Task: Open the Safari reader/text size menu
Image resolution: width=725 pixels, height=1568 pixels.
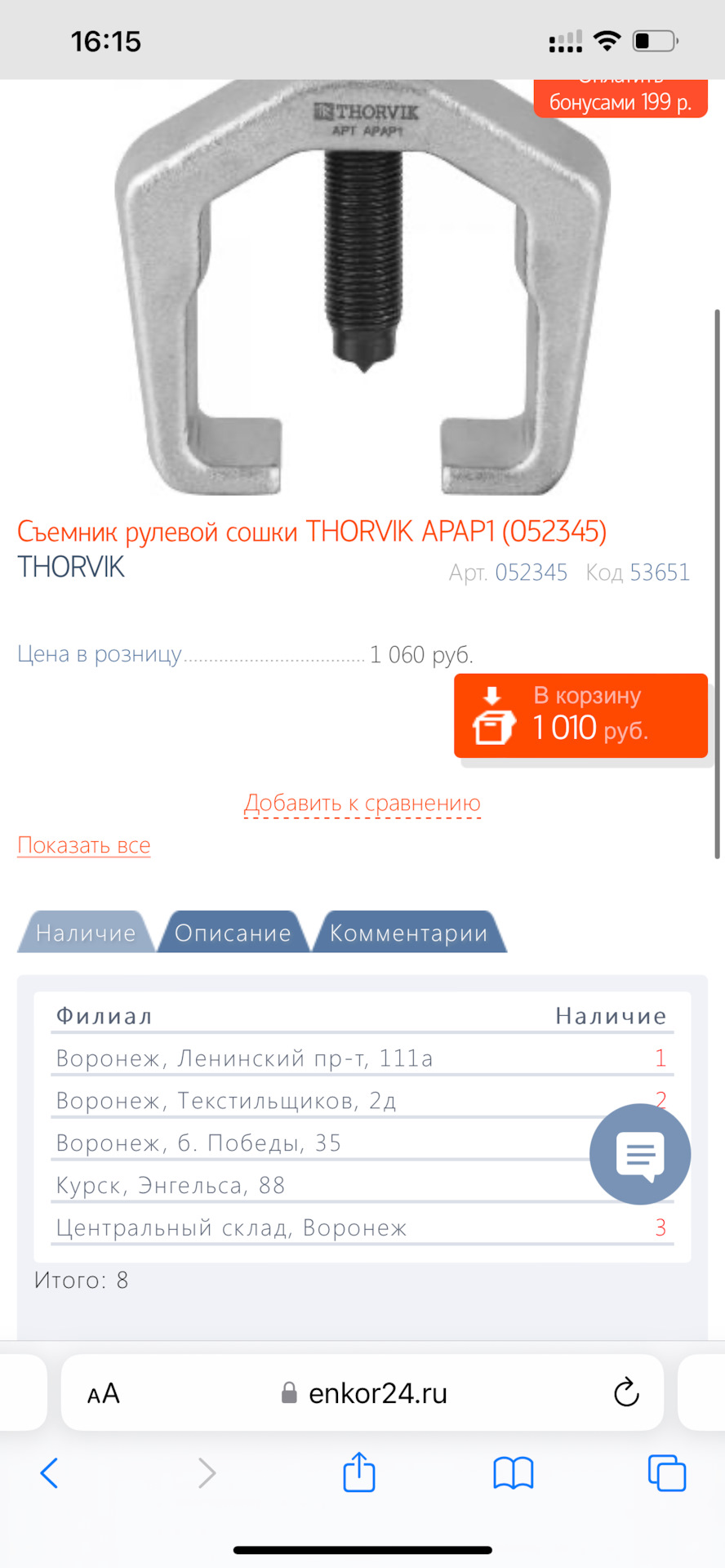Action: pos(104,1393)
